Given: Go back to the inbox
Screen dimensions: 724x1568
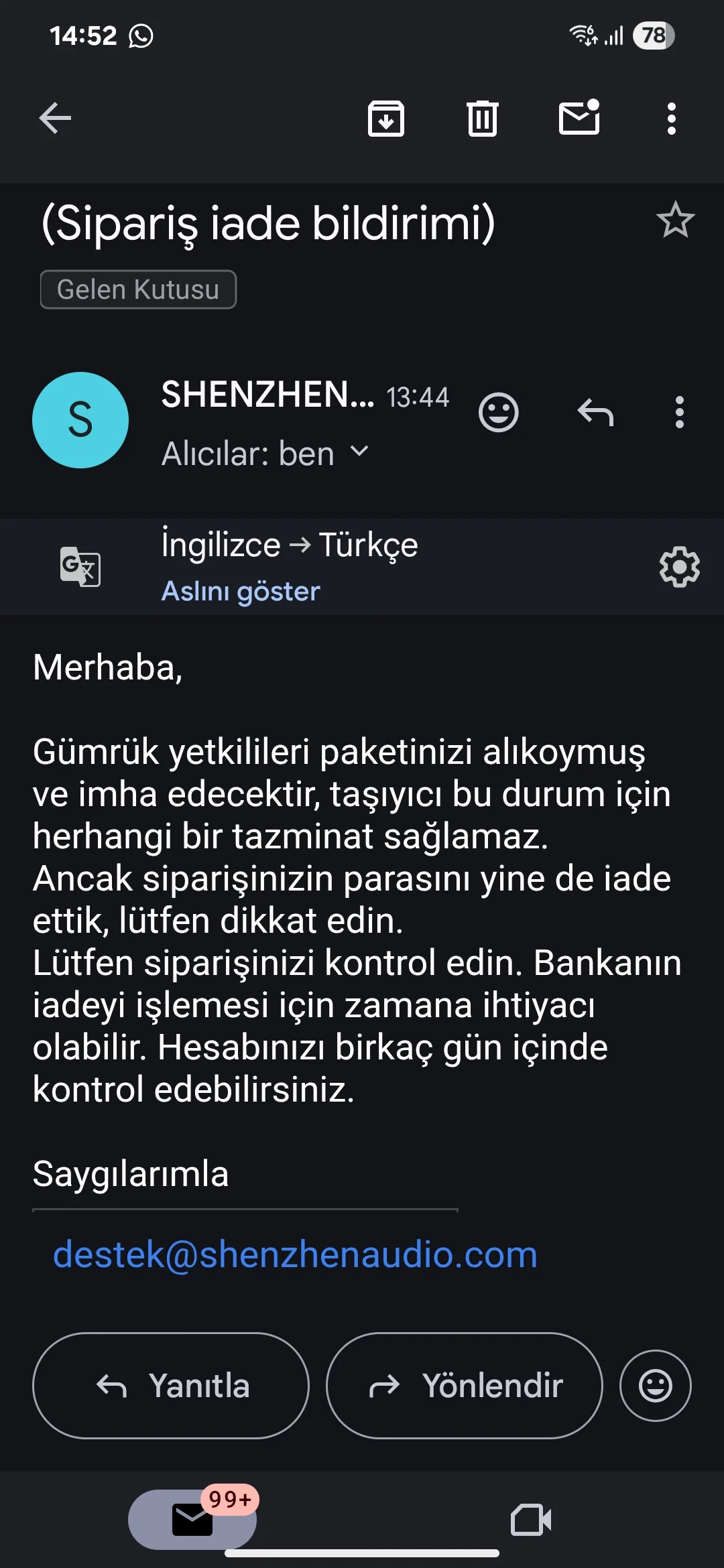Looking at the screenshot, I should click(x=55, y=119).
